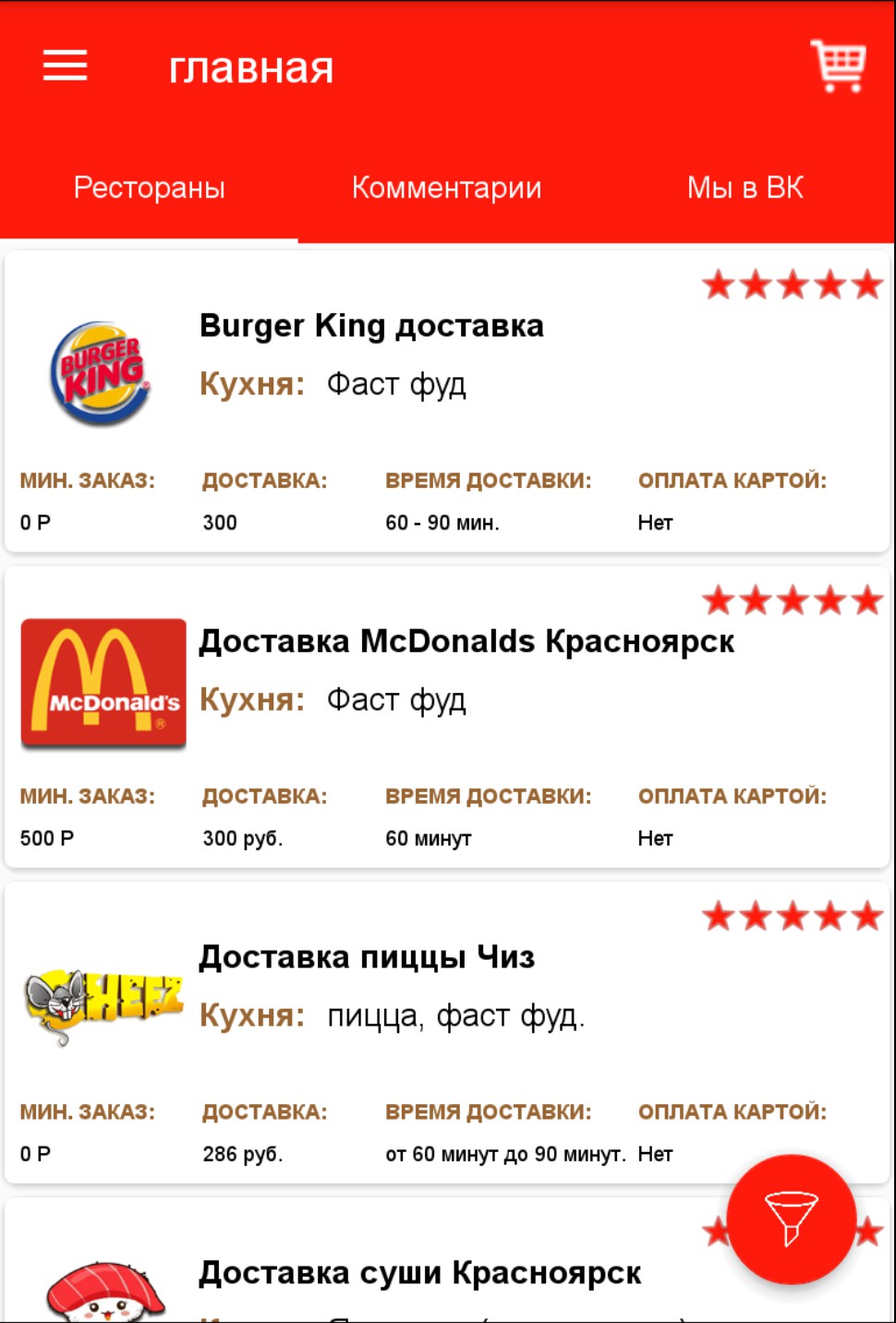Select Доставка McDonalds Красноярск restaurant
Image resolution: width=896 pixels, height=1323 pixels.
[x=466, y=642]
